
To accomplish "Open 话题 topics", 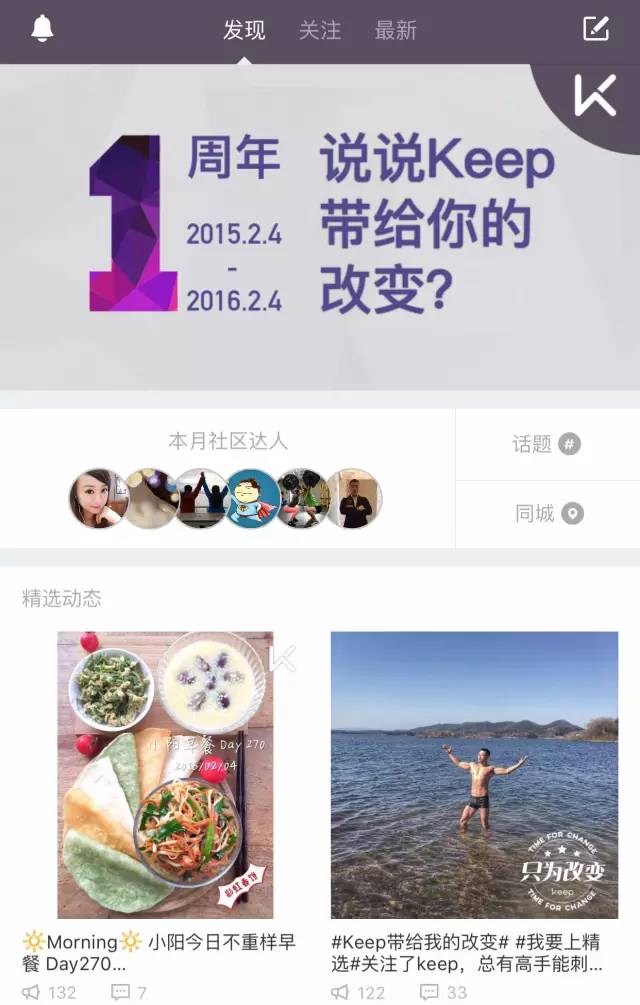I will click(547, 444).
